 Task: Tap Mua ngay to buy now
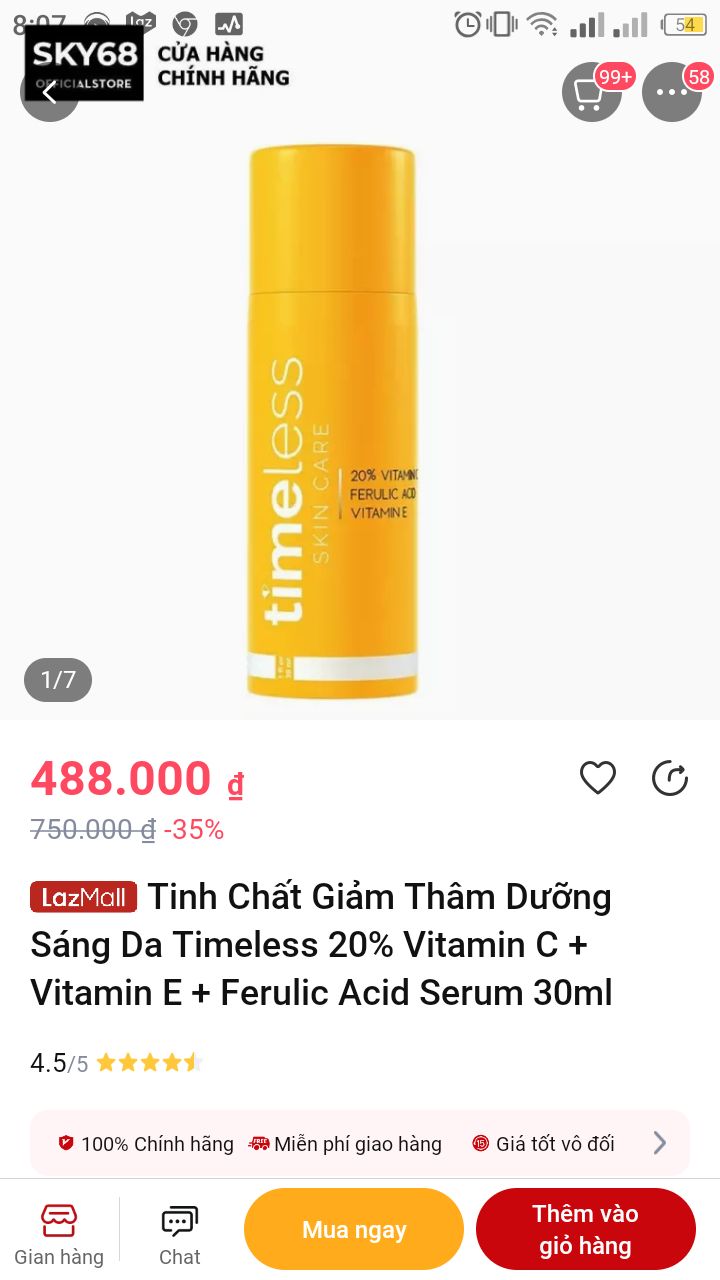coord(354,1229)
